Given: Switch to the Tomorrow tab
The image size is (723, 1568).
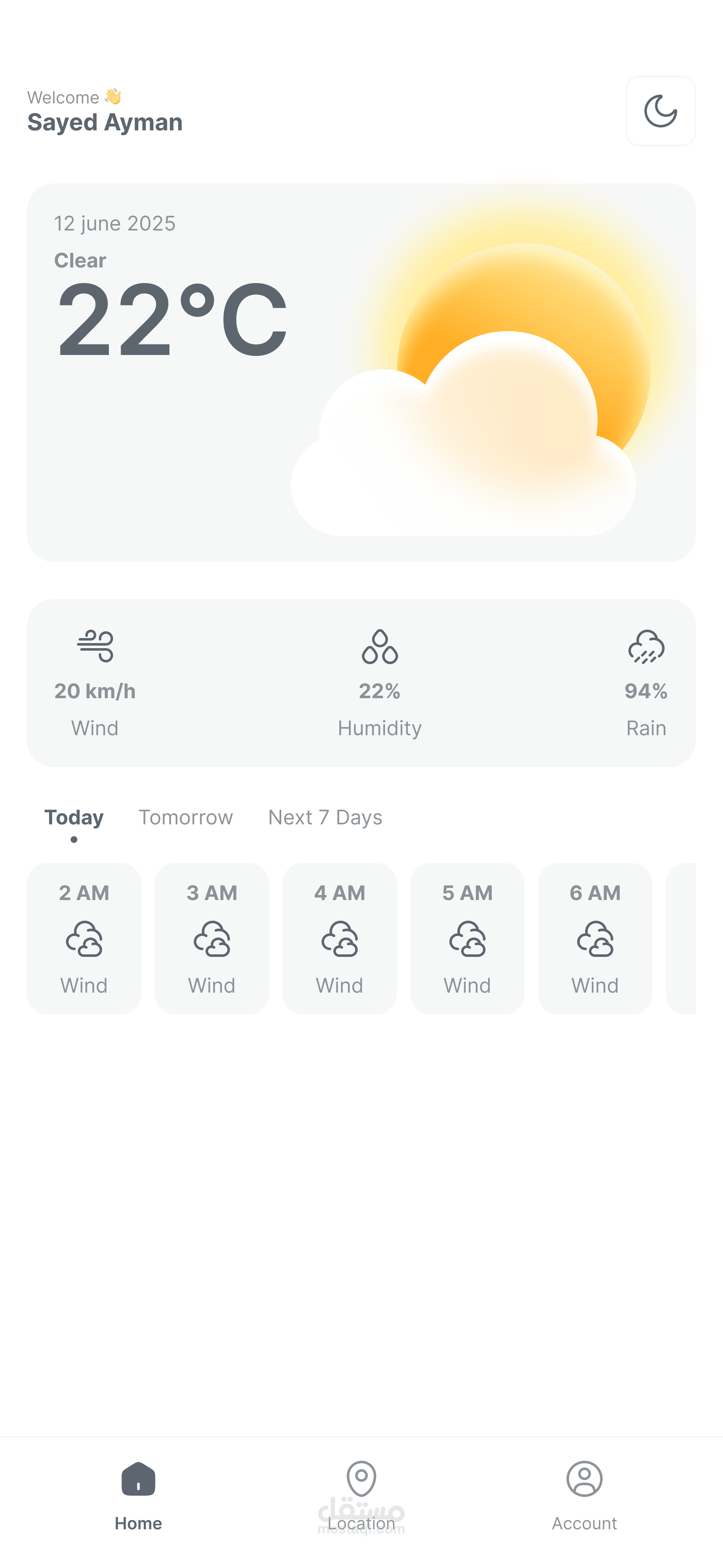Looking at the screenshot, I should pos(186,817).
